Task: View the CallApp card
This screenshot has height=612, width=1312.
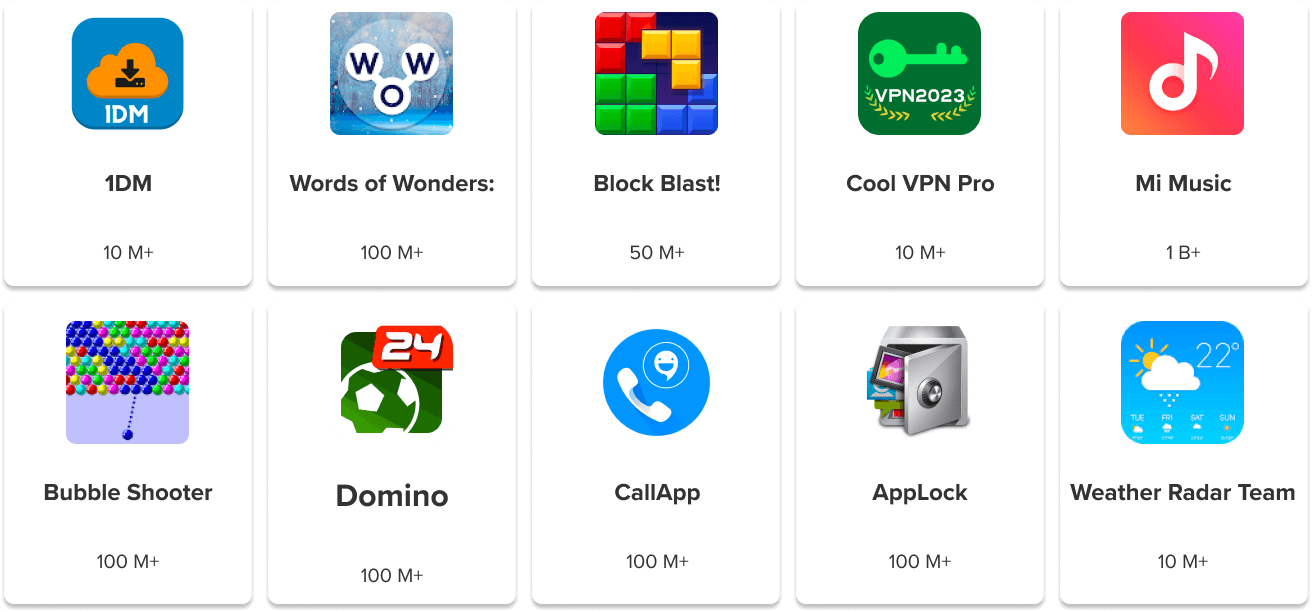Action: [x=656, y=452]
